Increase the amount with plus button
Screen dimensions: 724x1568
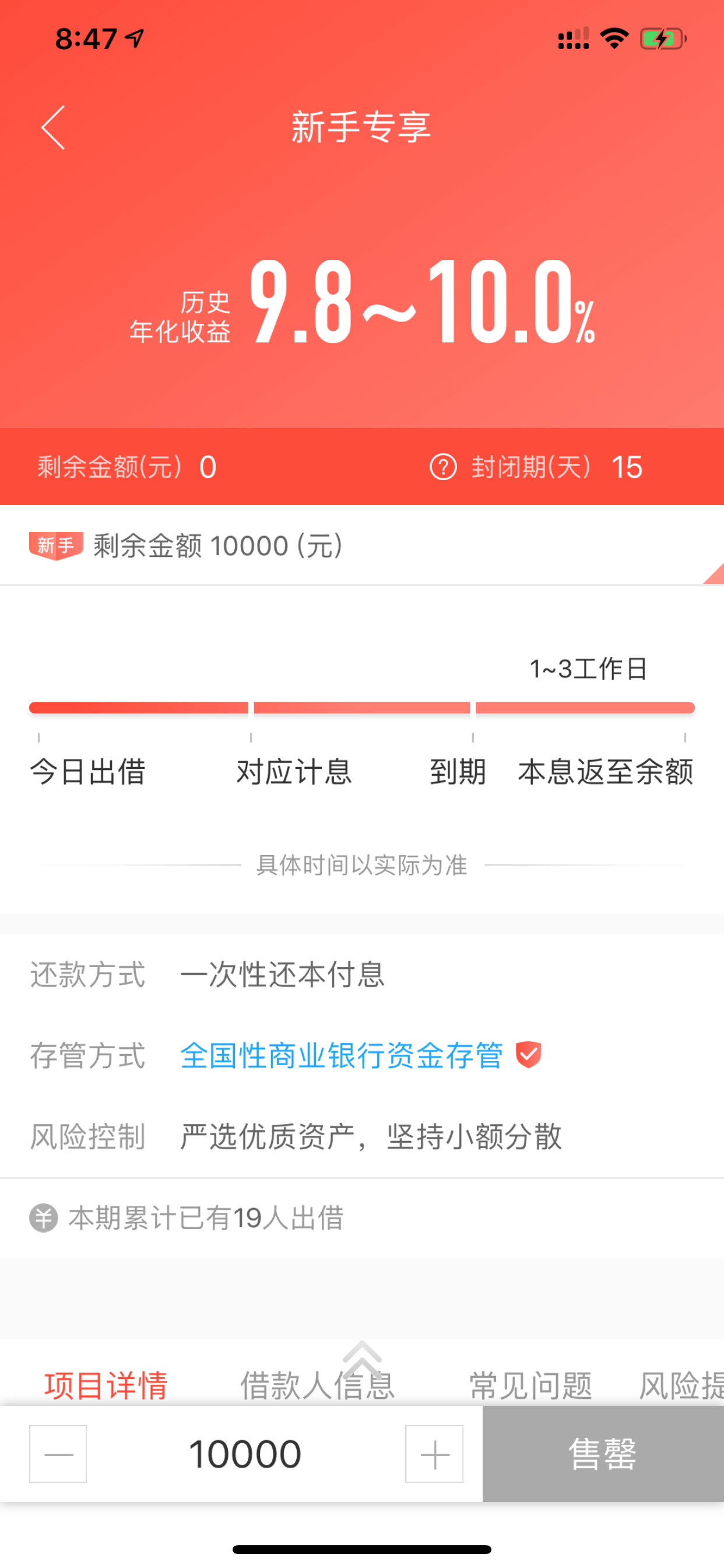pos(434,1454)
